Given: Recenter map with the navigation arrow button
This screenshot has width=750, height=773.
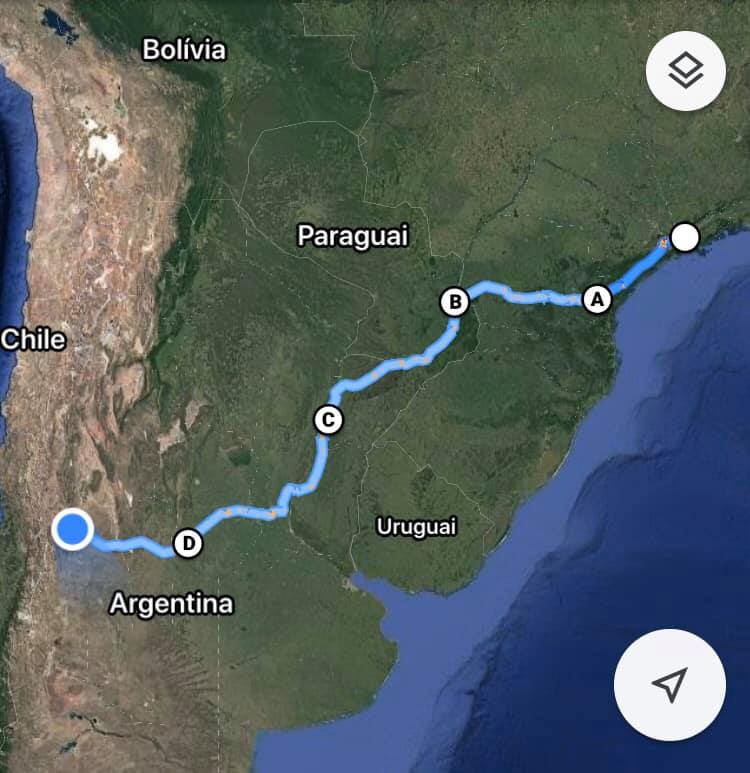Looking at the screenshot, I should click(x=668, y=684).
